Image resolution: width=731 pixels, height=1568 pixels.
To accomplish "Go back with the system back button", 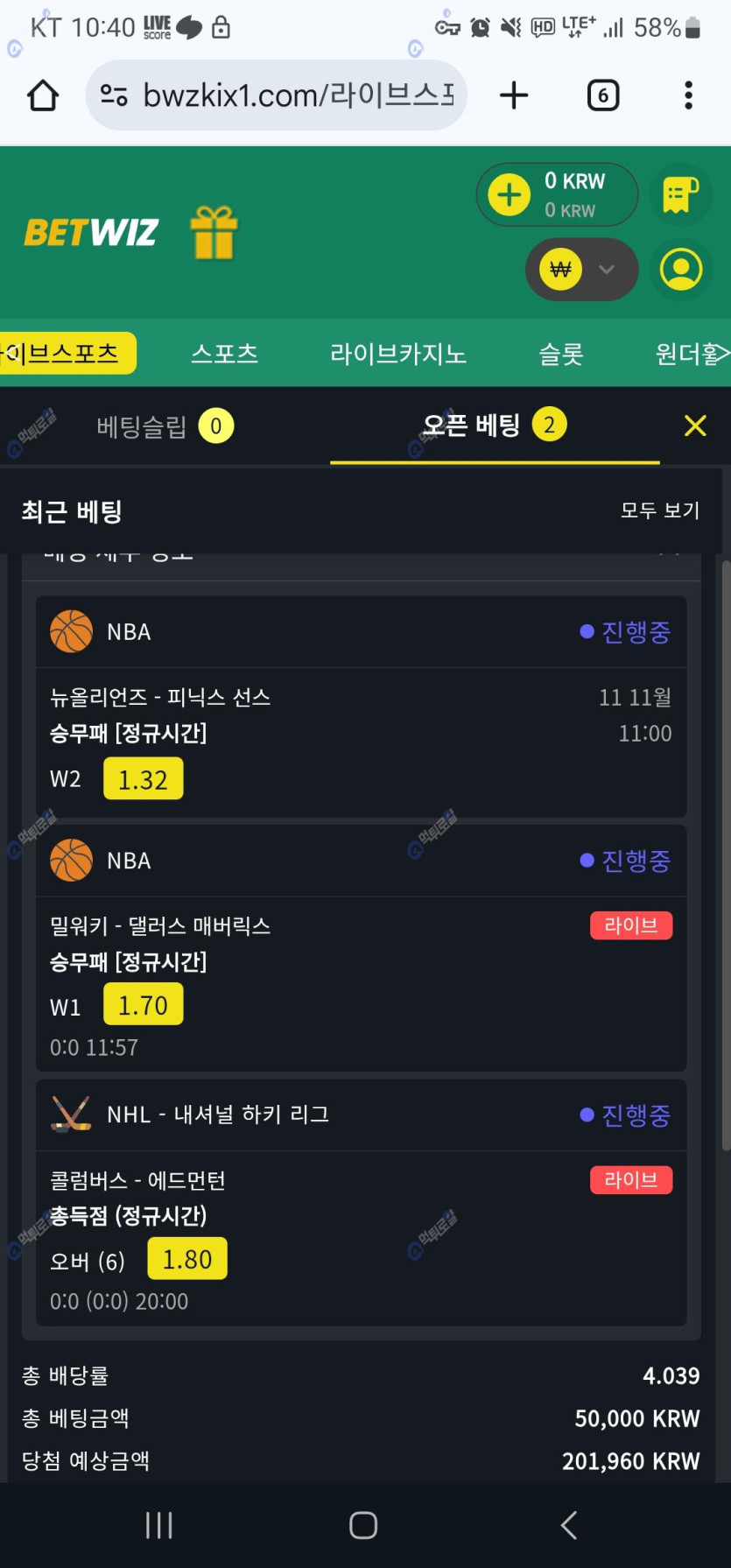I will [569, 1525].
